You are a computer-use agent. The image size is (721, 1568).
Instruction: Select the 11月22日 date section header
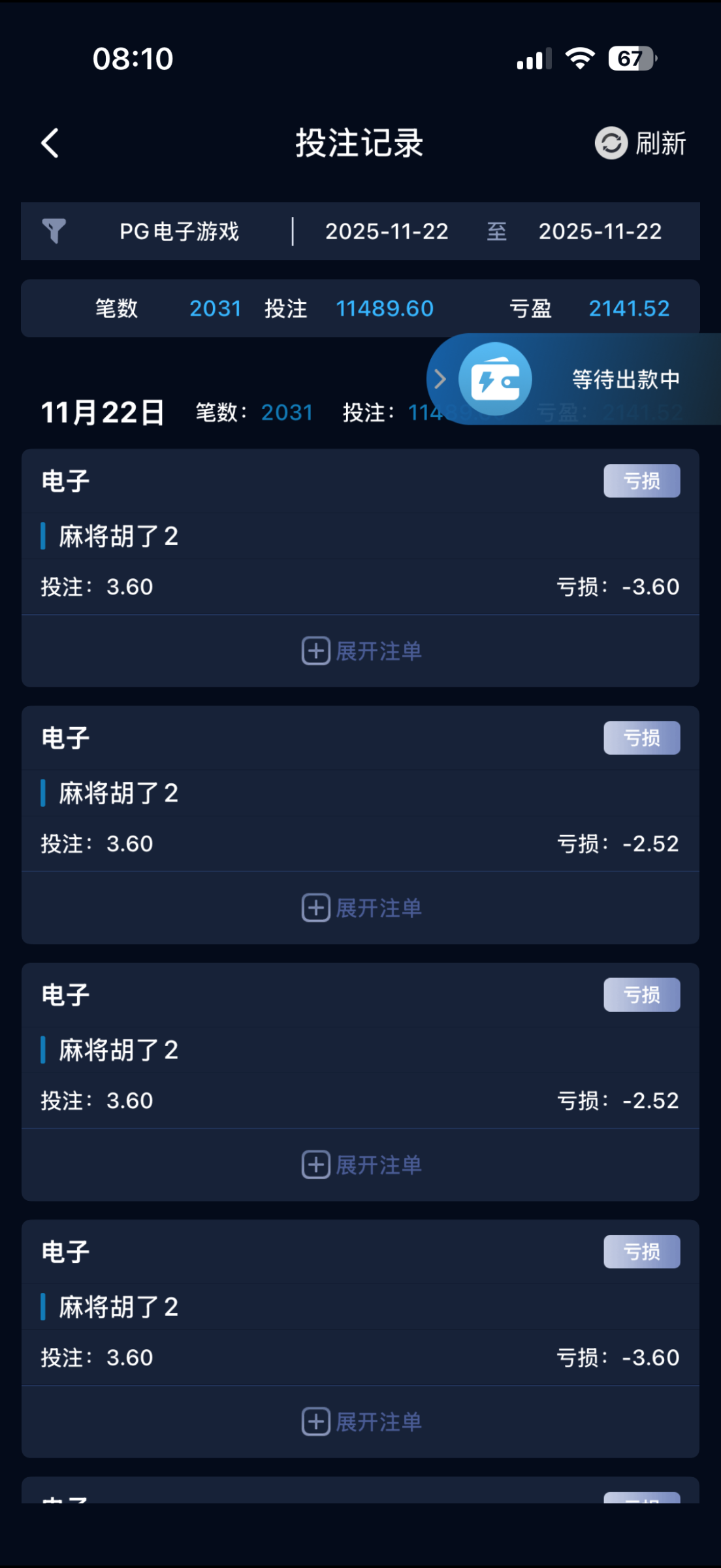click(103, 412)
